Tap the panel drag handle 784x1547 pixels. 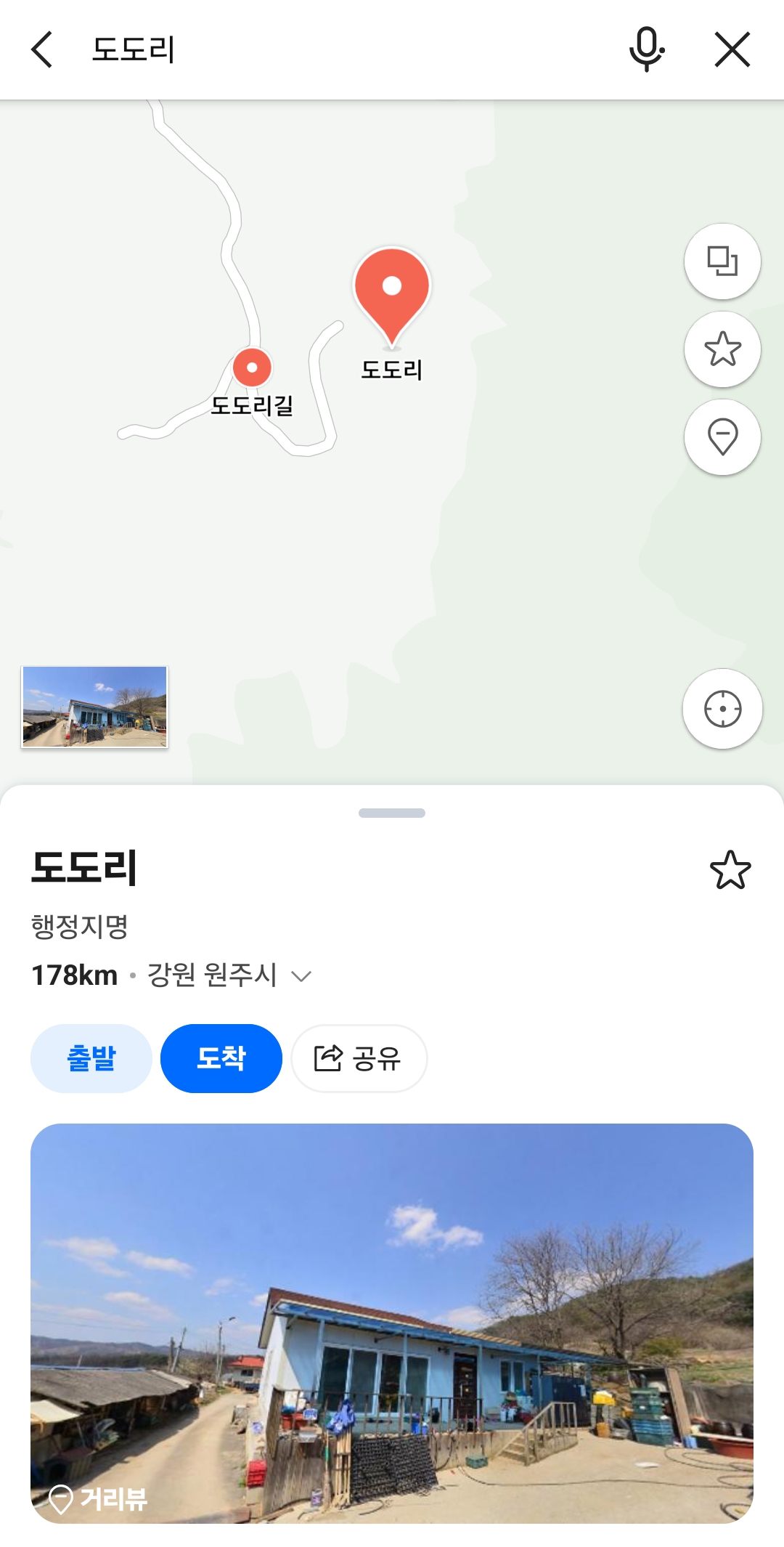click(392, 813)
